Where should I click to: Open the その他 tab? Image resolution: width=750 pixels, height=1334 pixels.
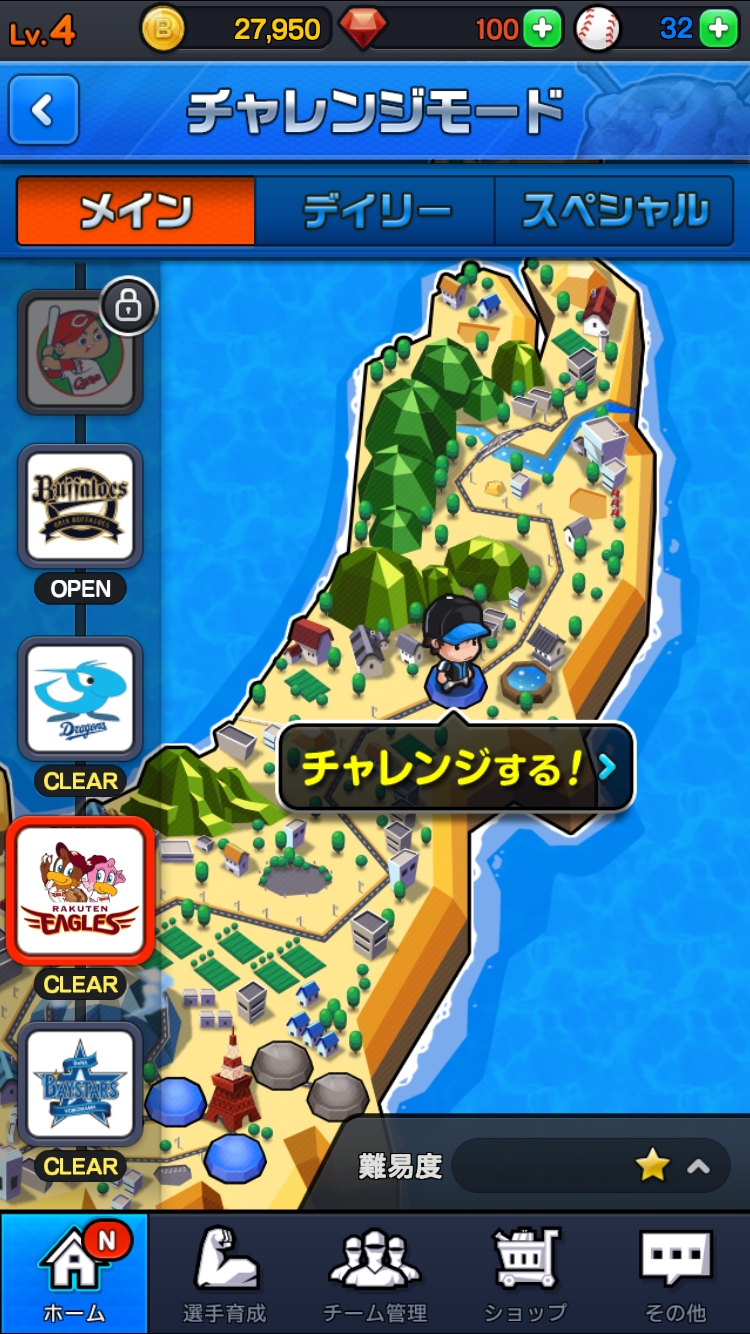tap(675, 1273)
